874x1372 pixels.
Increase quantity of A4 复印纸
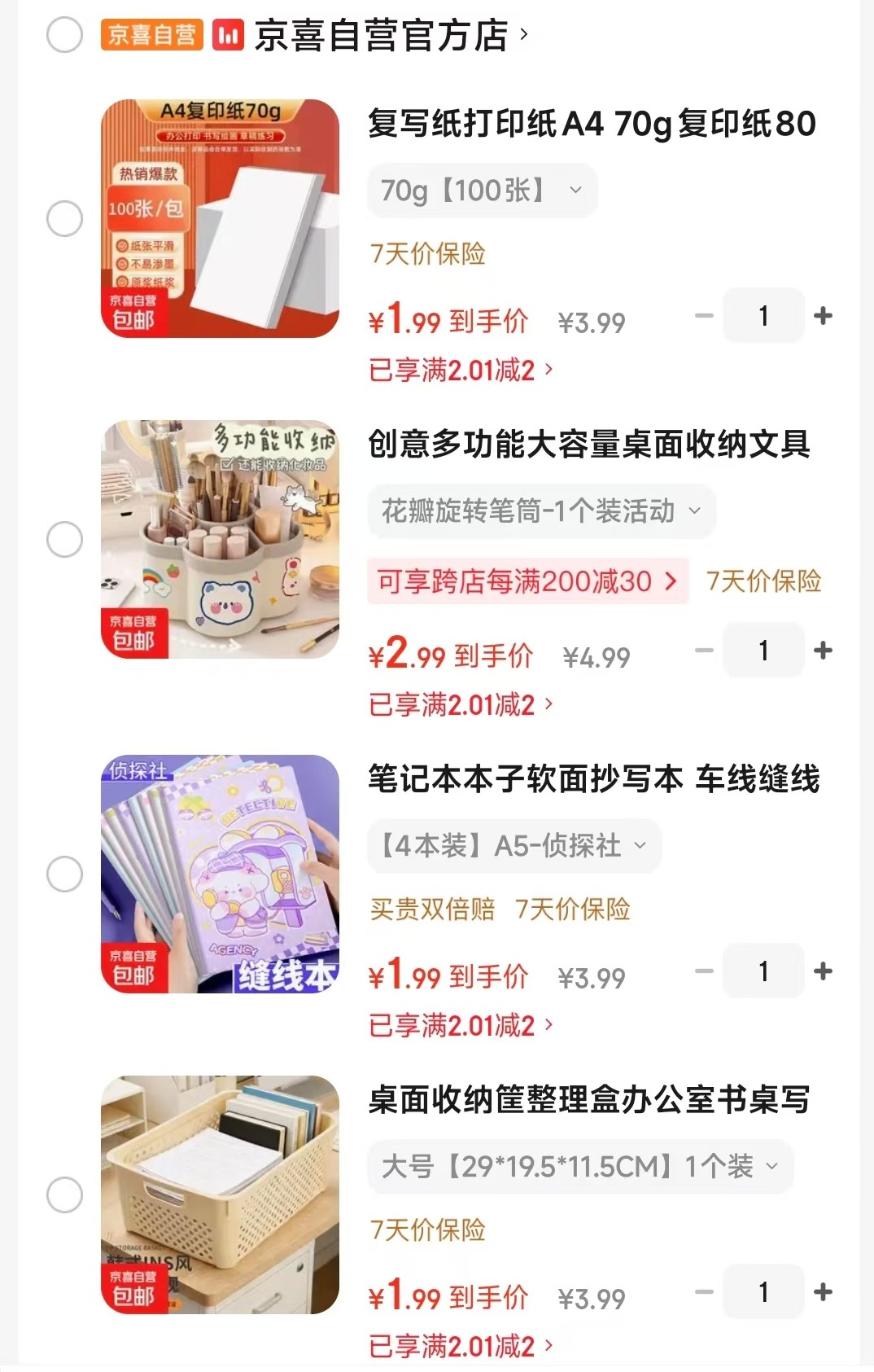pyautogui.click(x=823, y=316)
